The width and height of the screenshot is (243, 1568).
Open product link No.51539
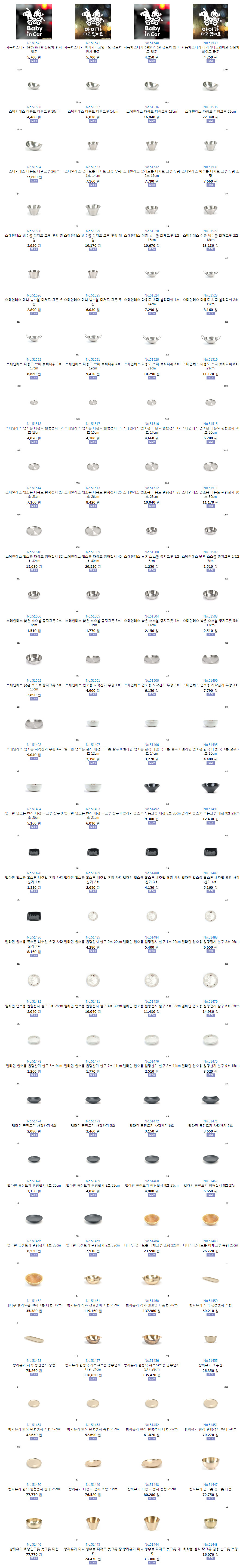click(x=210, y=43)
